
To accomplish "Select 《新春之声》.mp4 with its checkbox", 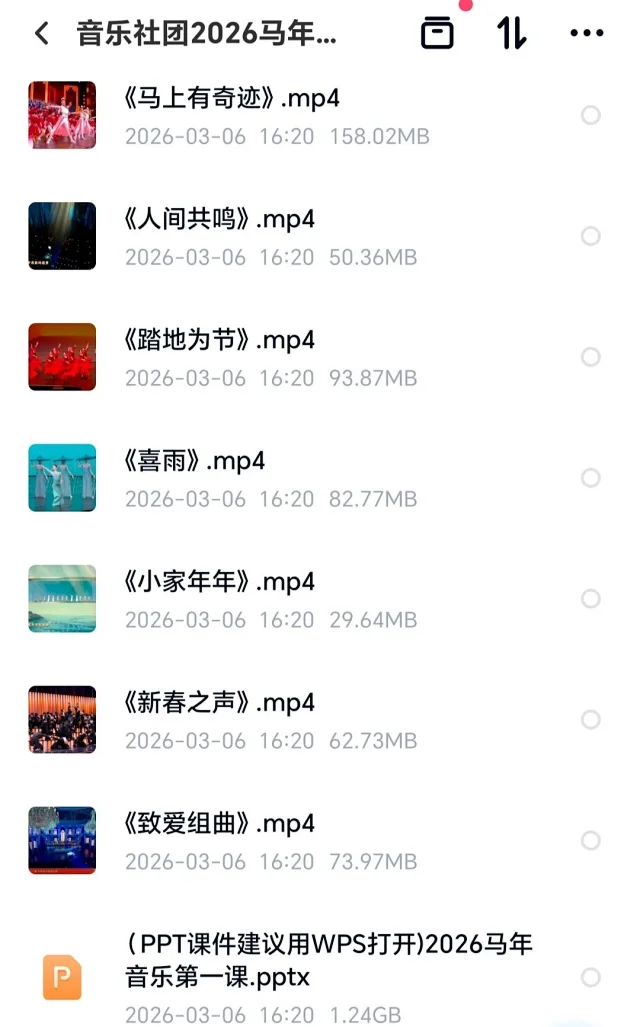I will point(591,720).
